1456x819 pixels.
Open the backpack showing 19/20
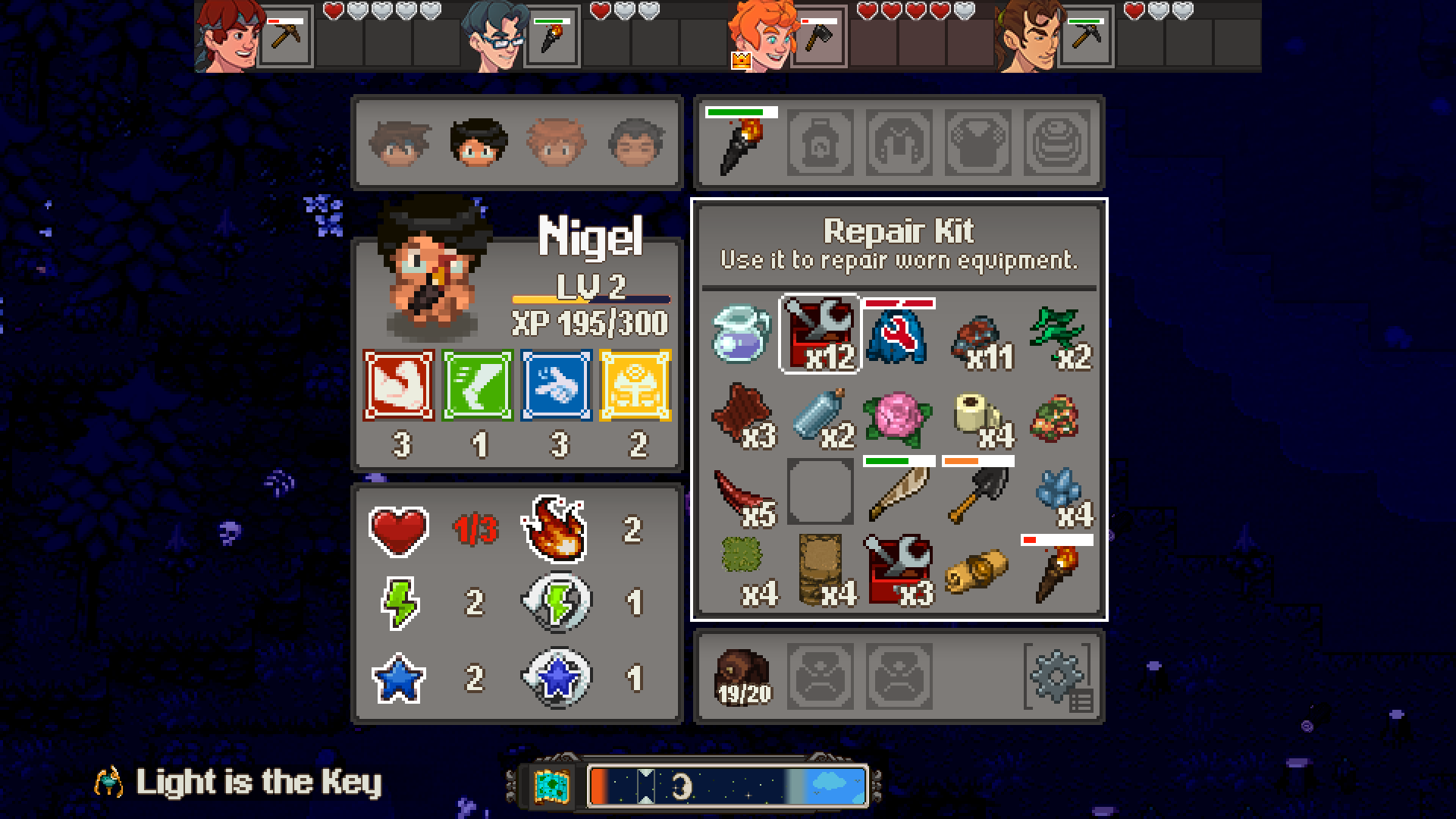click(743, 676)
